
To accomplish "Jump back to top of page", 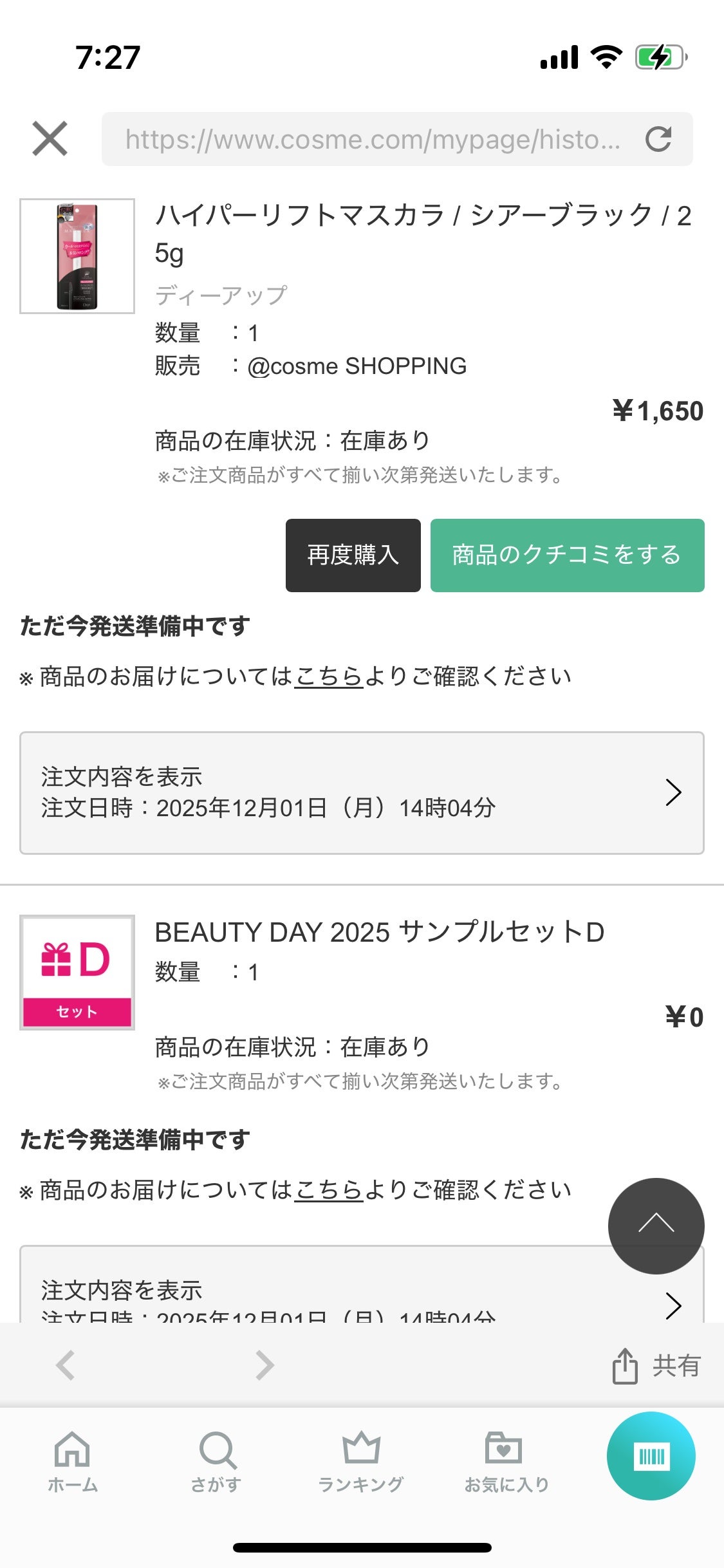I will click(x=656, y=1226).
